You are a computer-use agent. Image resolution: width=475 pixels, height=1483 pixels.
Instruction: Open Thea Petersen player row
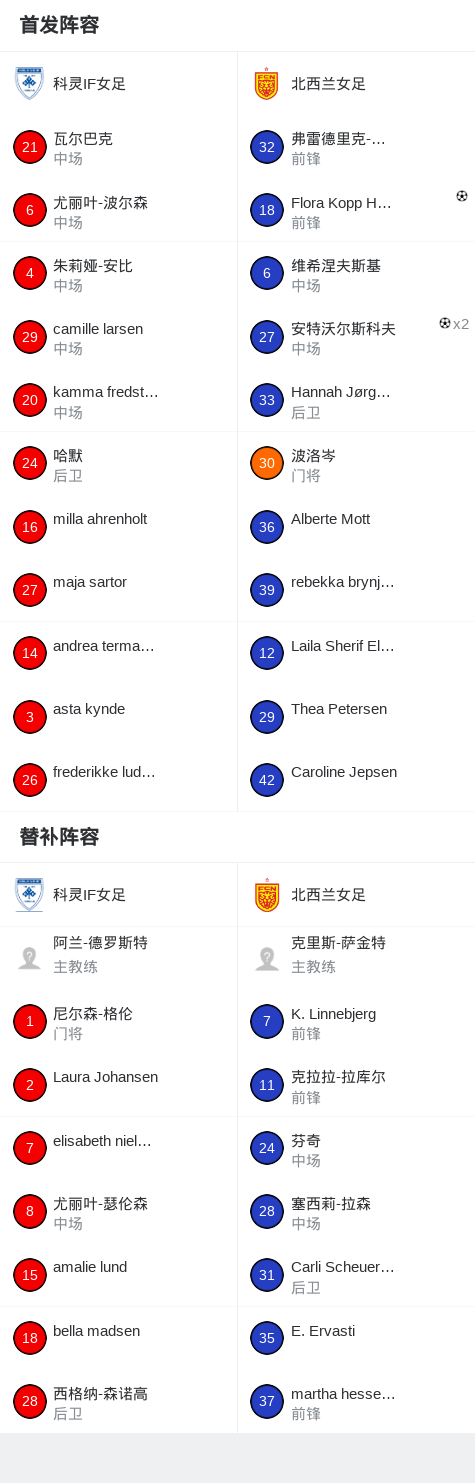(356, 717)
